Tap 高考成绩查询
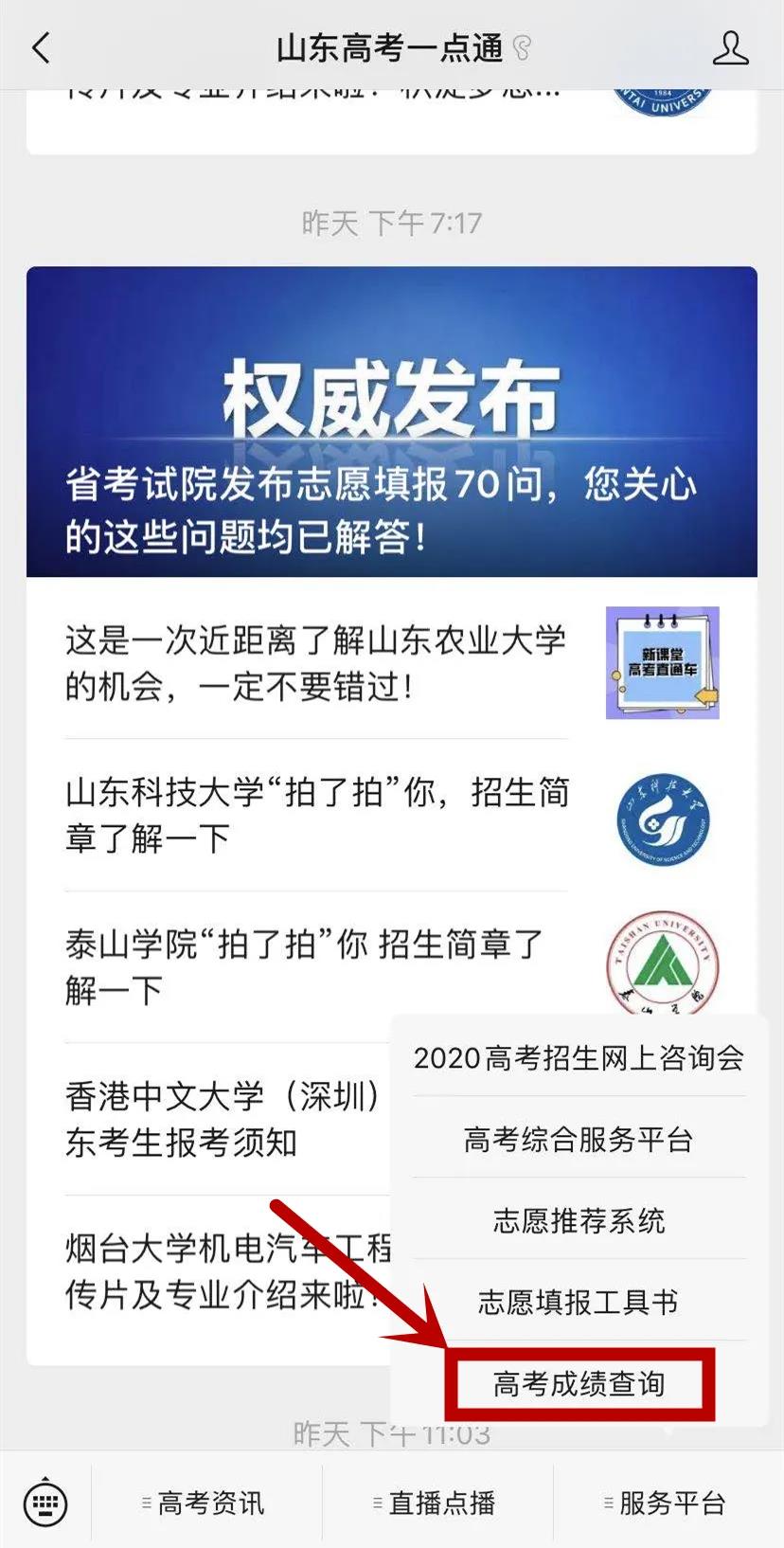 coord(579,1384)
